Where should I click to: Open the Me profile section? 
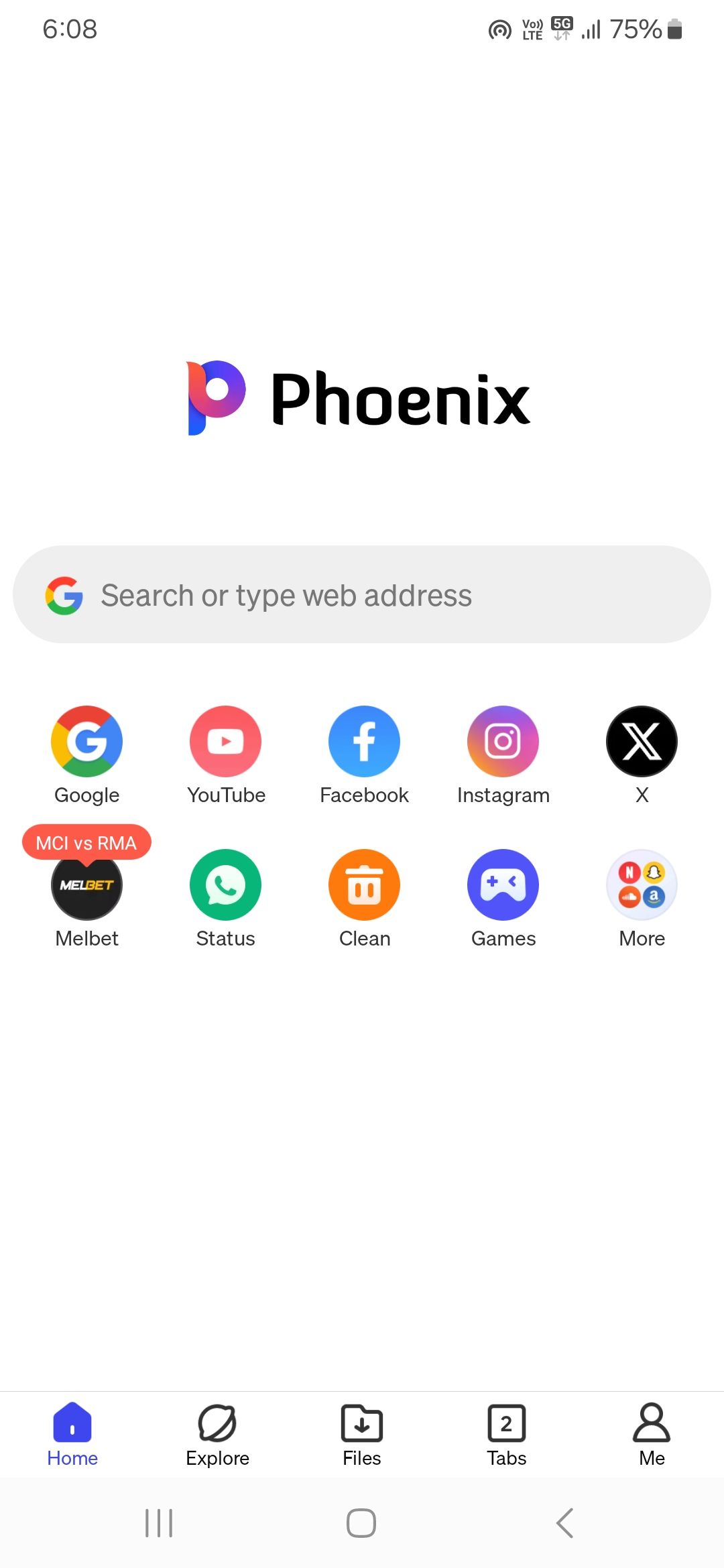[651, 1434]
